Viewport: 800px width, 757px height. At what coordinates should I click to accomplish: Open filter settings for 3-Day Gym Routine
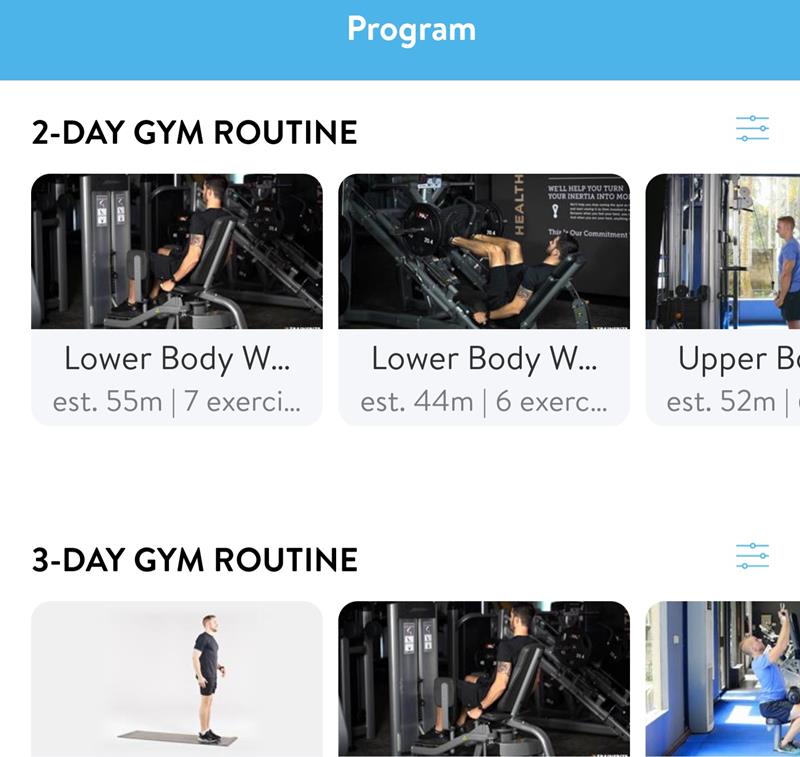coord(751,556)
